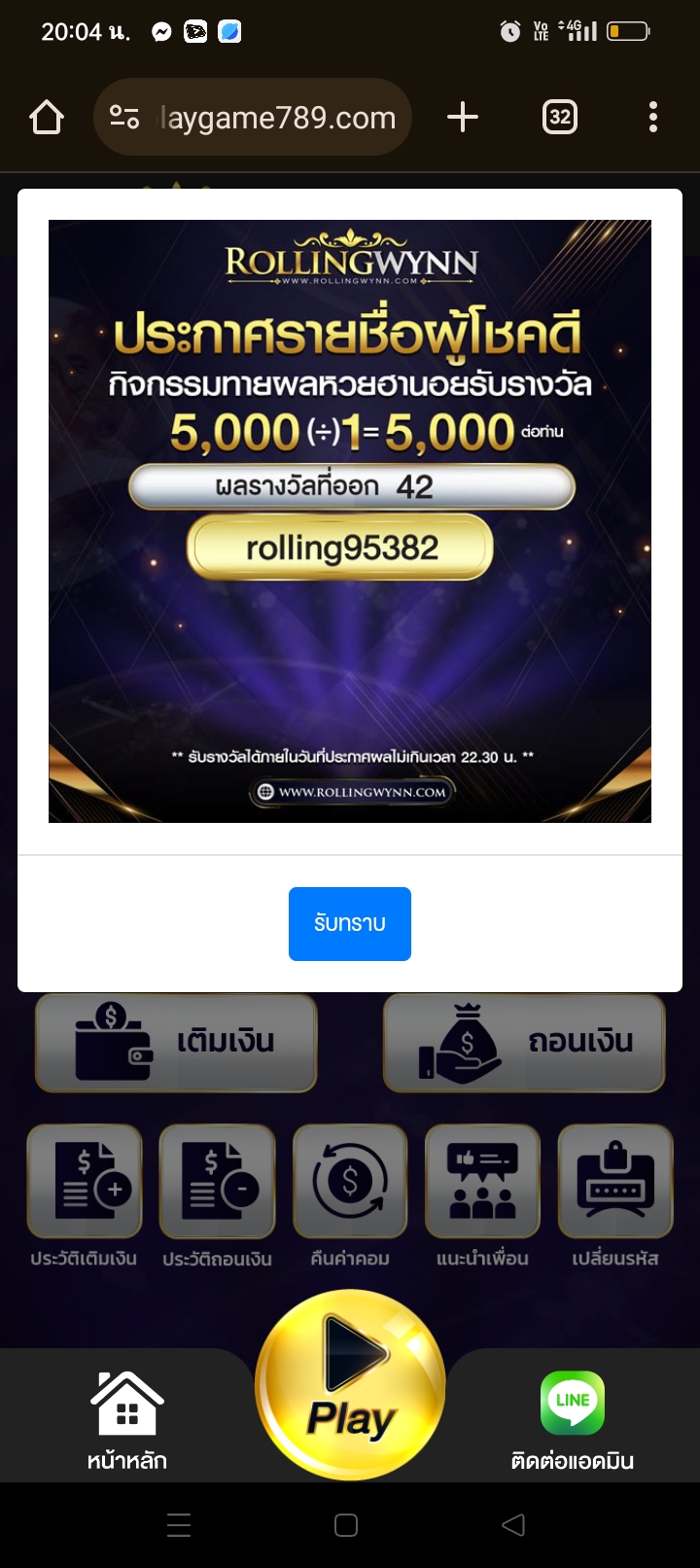The width and height of the screenshot is (700, 1568).
Task: Open ประวัติถอนเงิน withdrawal history
Action: 218,1196
